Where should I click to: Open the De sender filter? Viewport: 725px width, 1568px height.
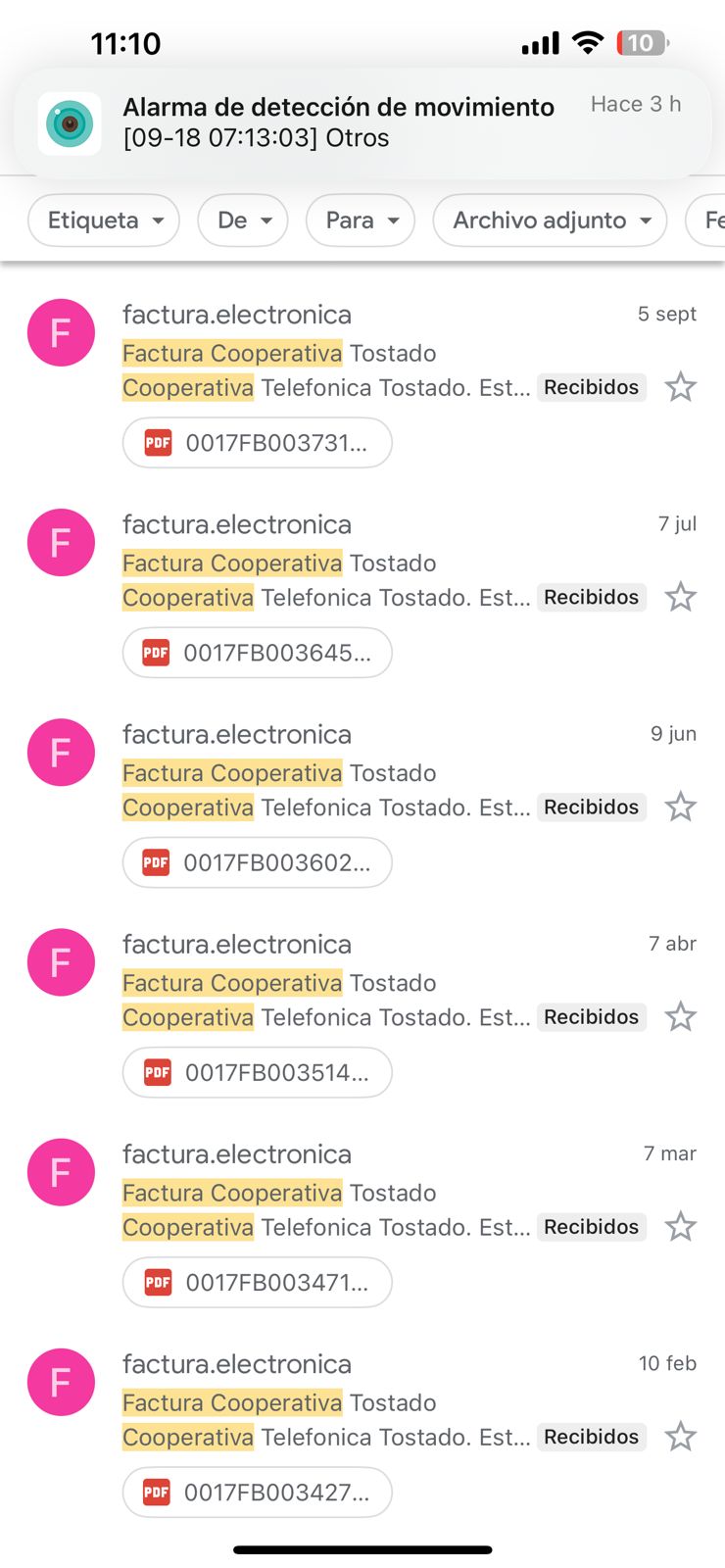(242, 220)
